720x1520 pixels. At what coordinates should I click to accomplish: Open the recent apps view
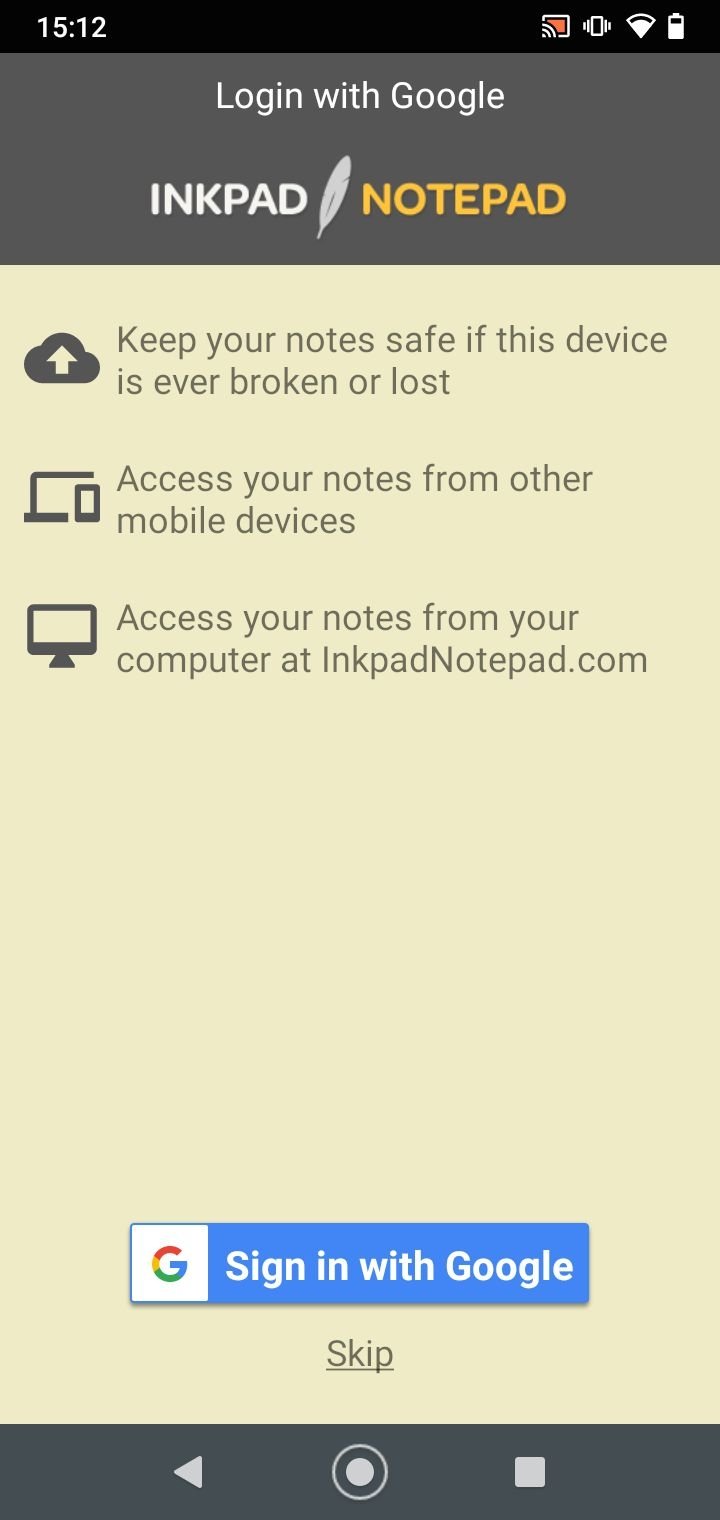(x=530, y=1472)
